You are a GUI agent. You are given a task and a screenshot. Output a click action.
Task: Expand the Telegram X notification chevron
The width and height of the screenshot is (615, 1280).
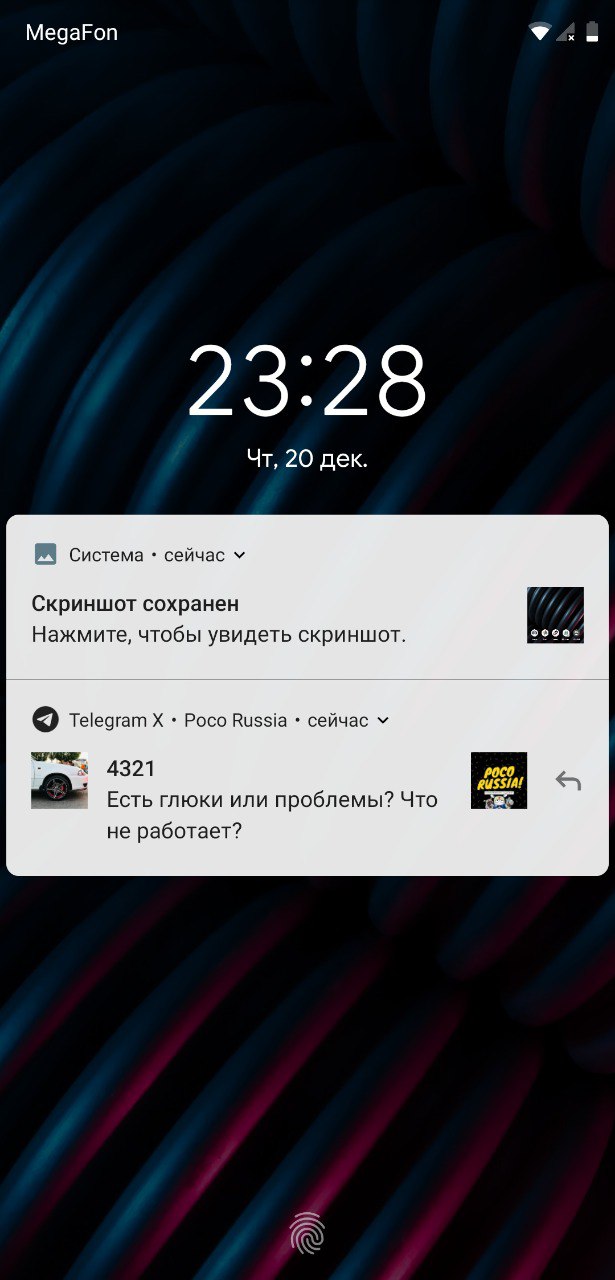coord(382,720)
